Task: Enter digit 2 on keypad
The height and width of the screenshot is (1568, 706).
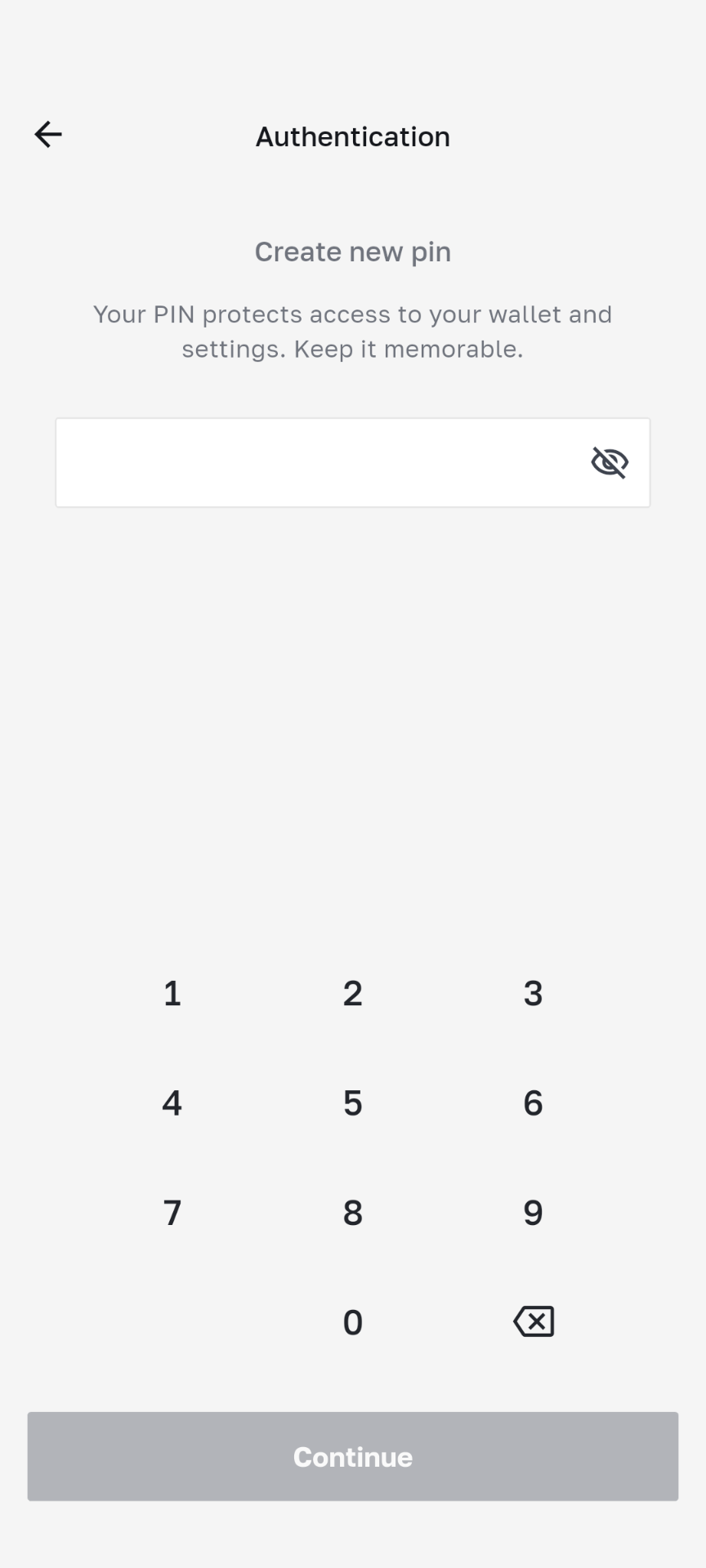Action: coord(352,993)
